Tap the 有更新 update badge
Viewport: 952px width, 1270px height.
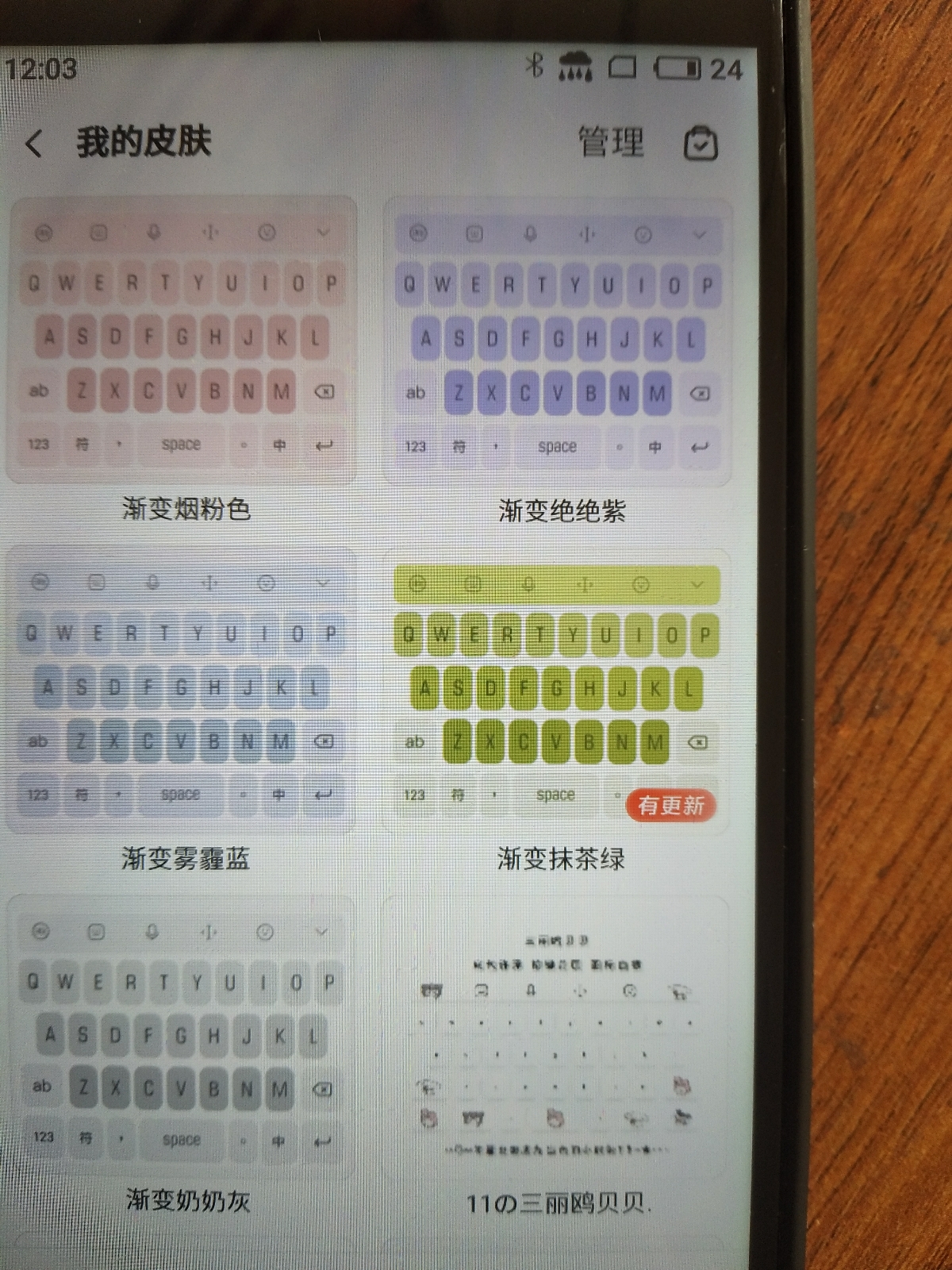click(x=671, y=806)
